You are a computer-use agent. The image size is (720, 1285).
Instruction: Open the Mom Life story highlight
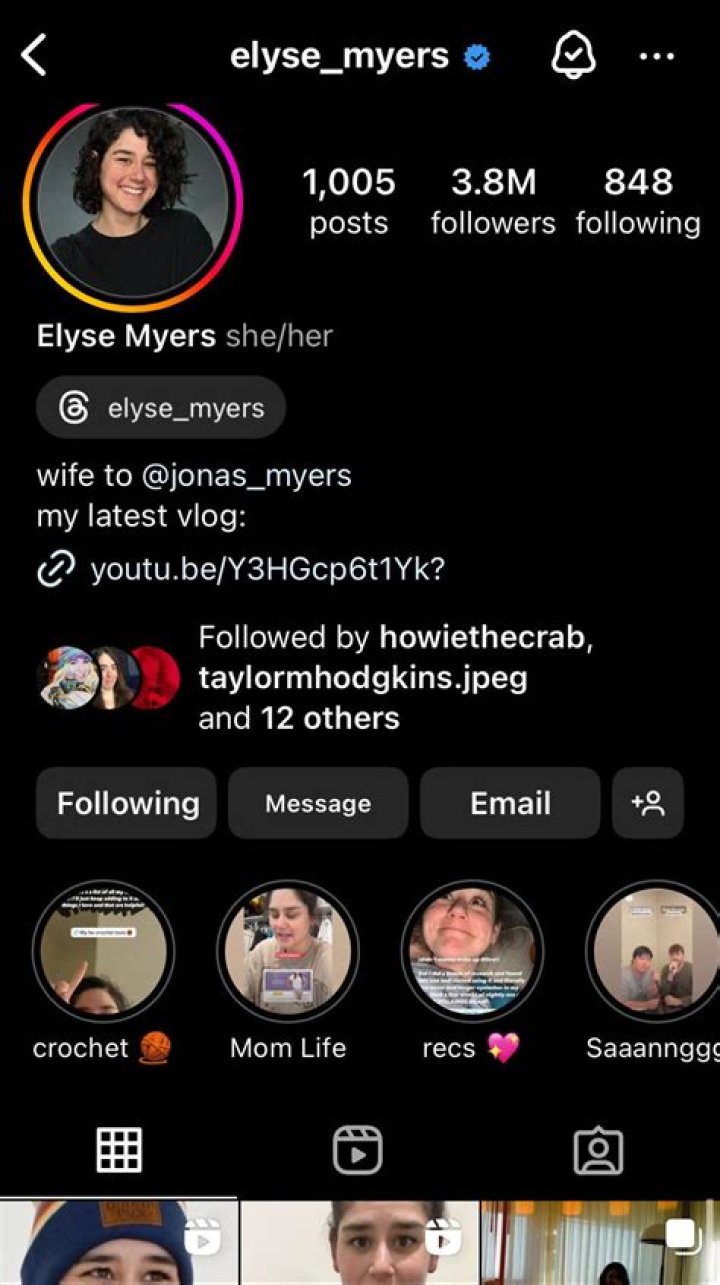click(x=288, y=952)
